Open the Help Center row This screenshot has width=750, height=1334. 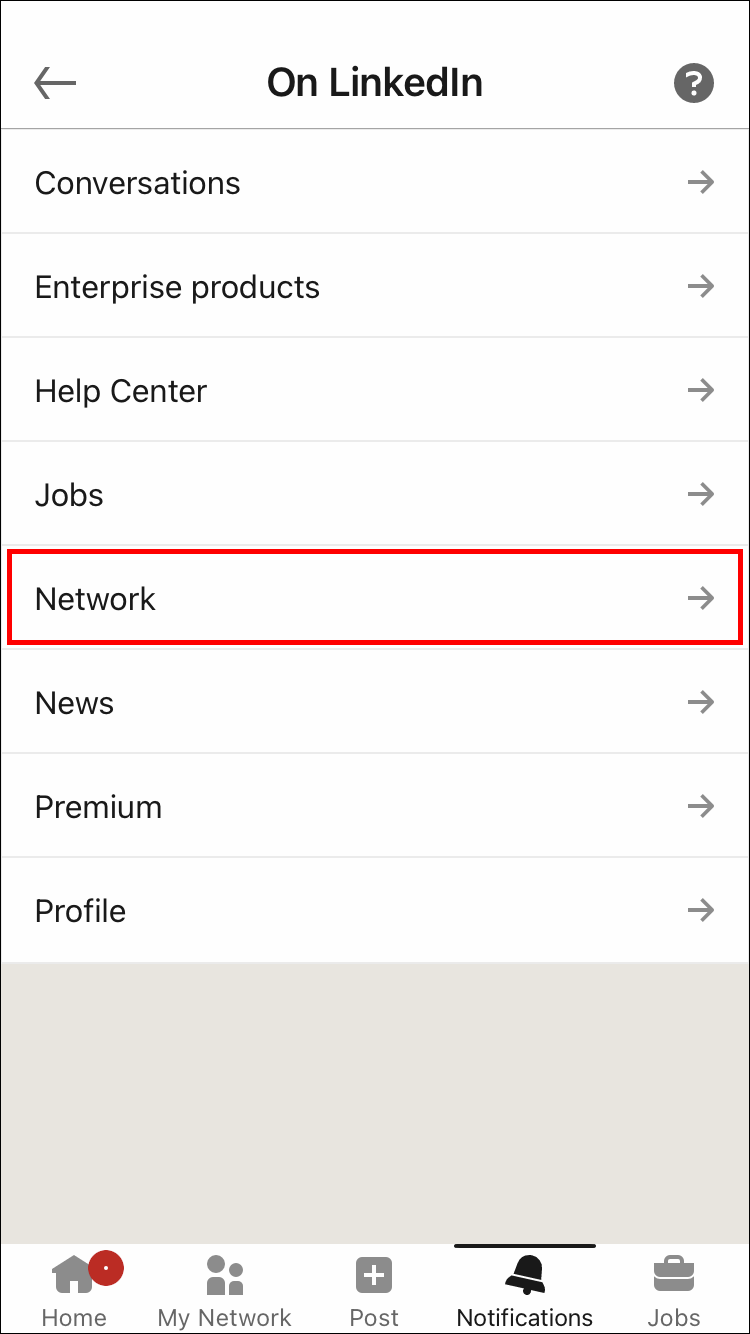pos(375,391)
